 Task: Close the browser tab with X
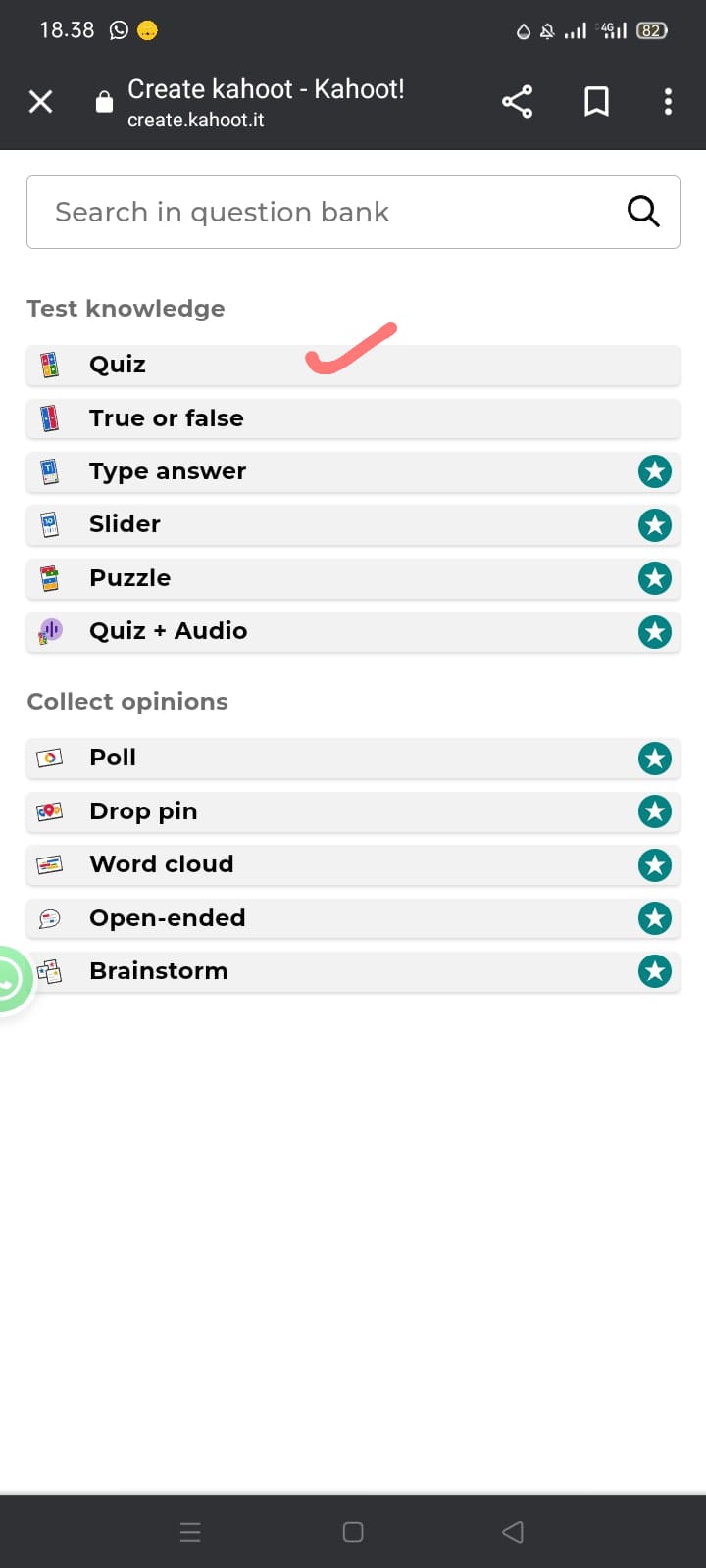[41, 101]
